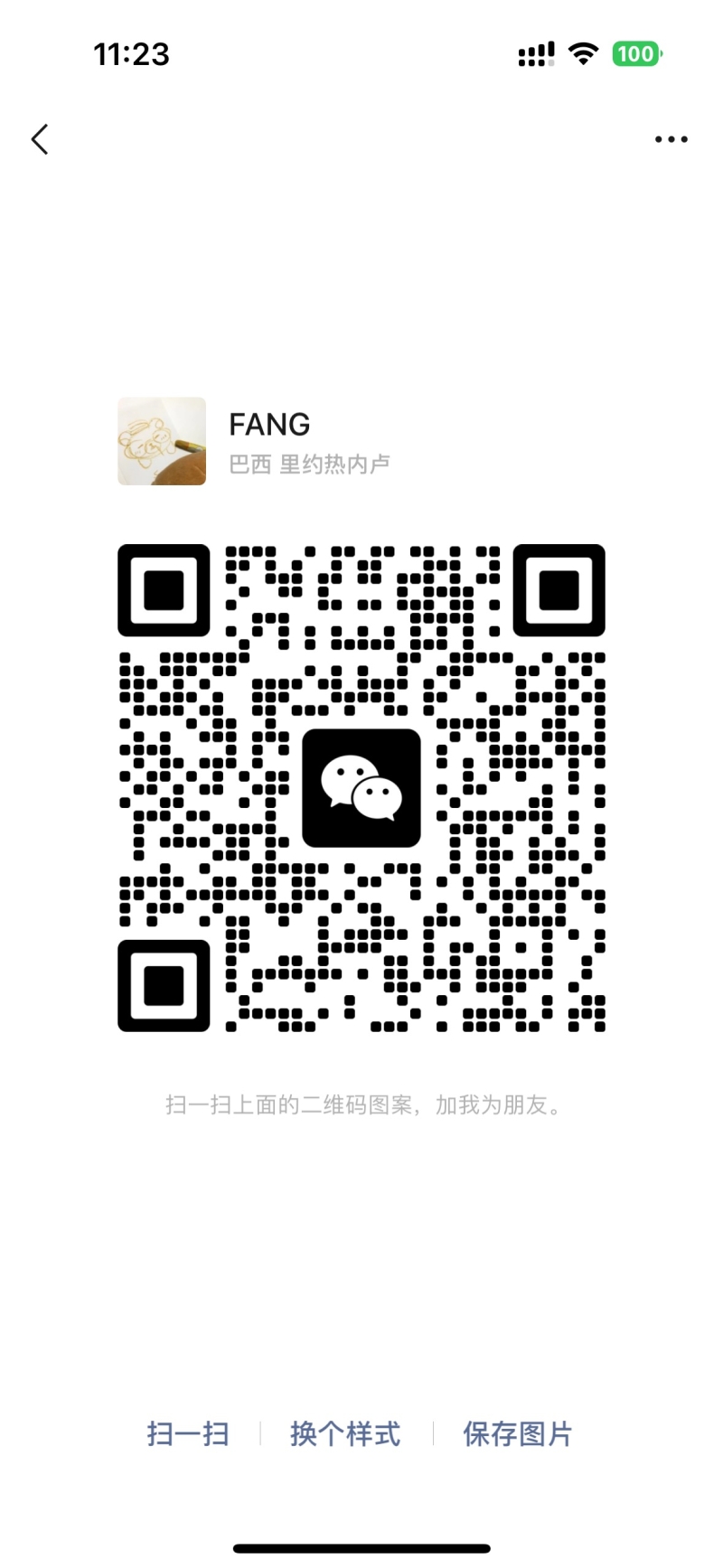
Task: Tap 扫一扫 to scan a QR code
Action: point(188,1434)
